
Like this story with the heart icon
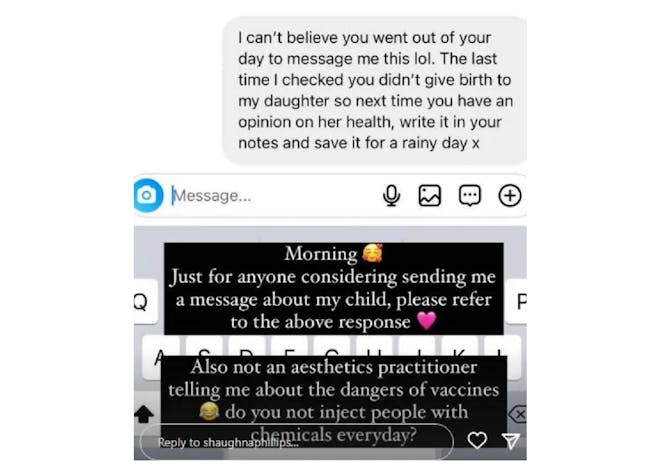pos(478,441)
